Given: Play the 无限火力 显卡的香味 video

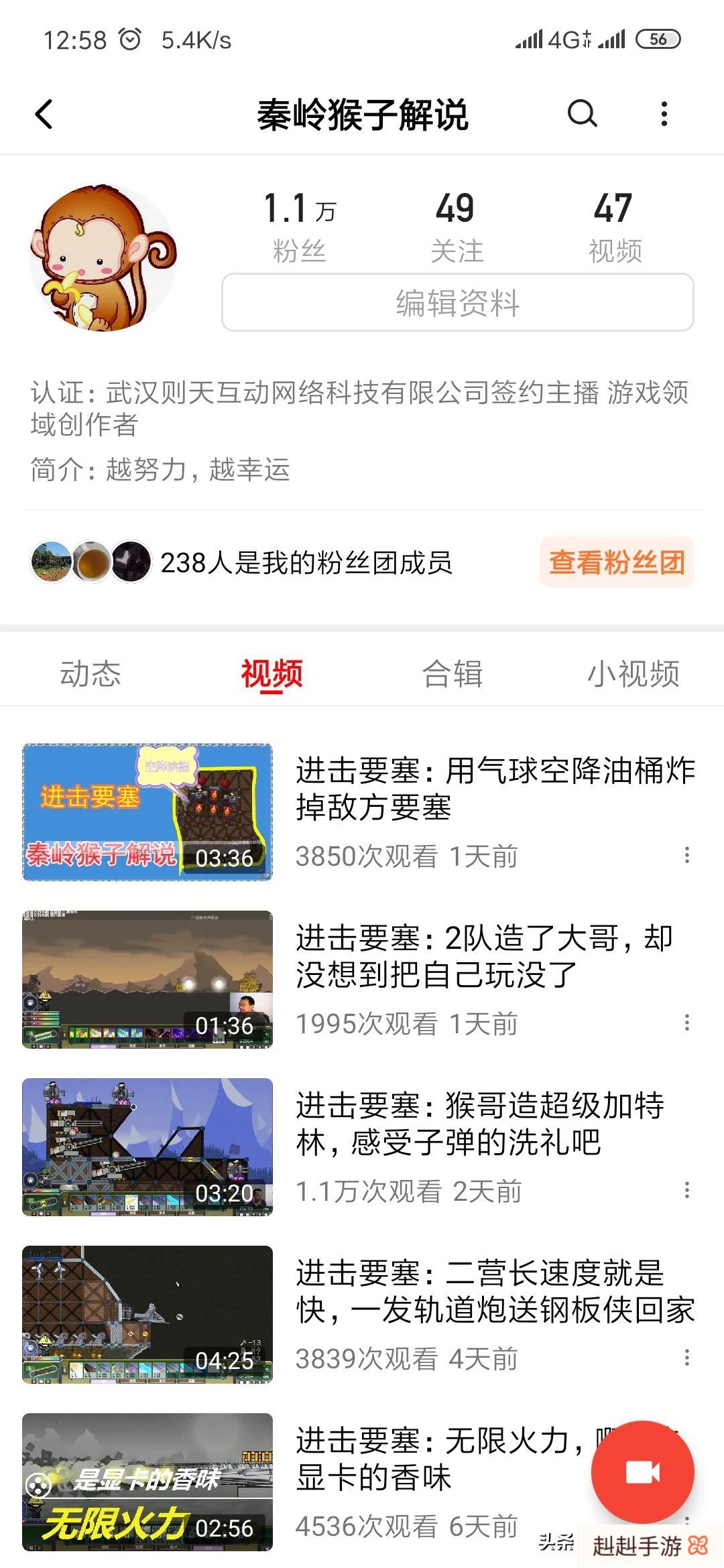Looking at the screenshot, I should tap(147, 1482).
